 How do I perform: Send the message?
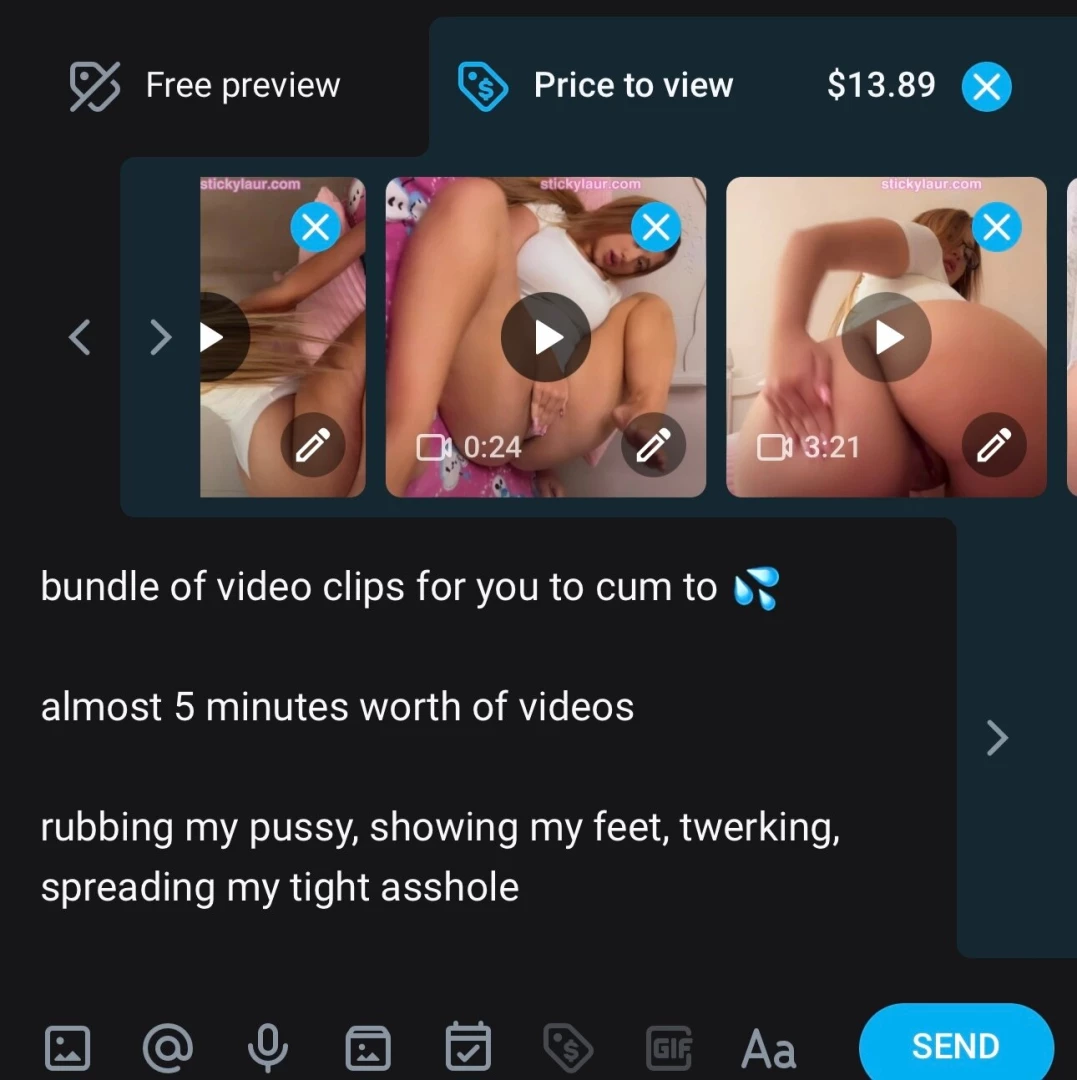(x=955, y=1046)
